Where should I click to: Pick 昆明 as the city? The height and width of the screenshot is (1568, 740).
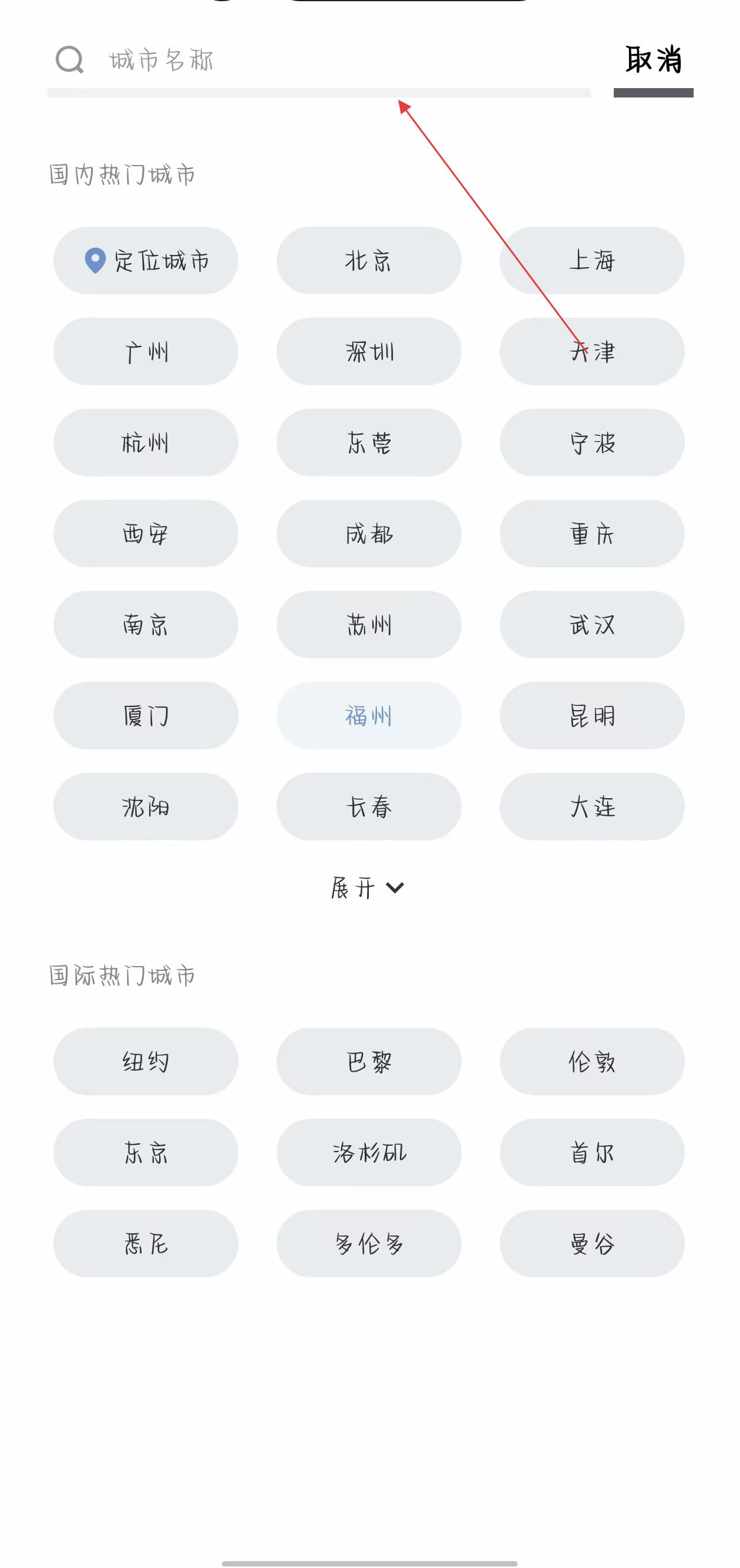tap(591, 716)
